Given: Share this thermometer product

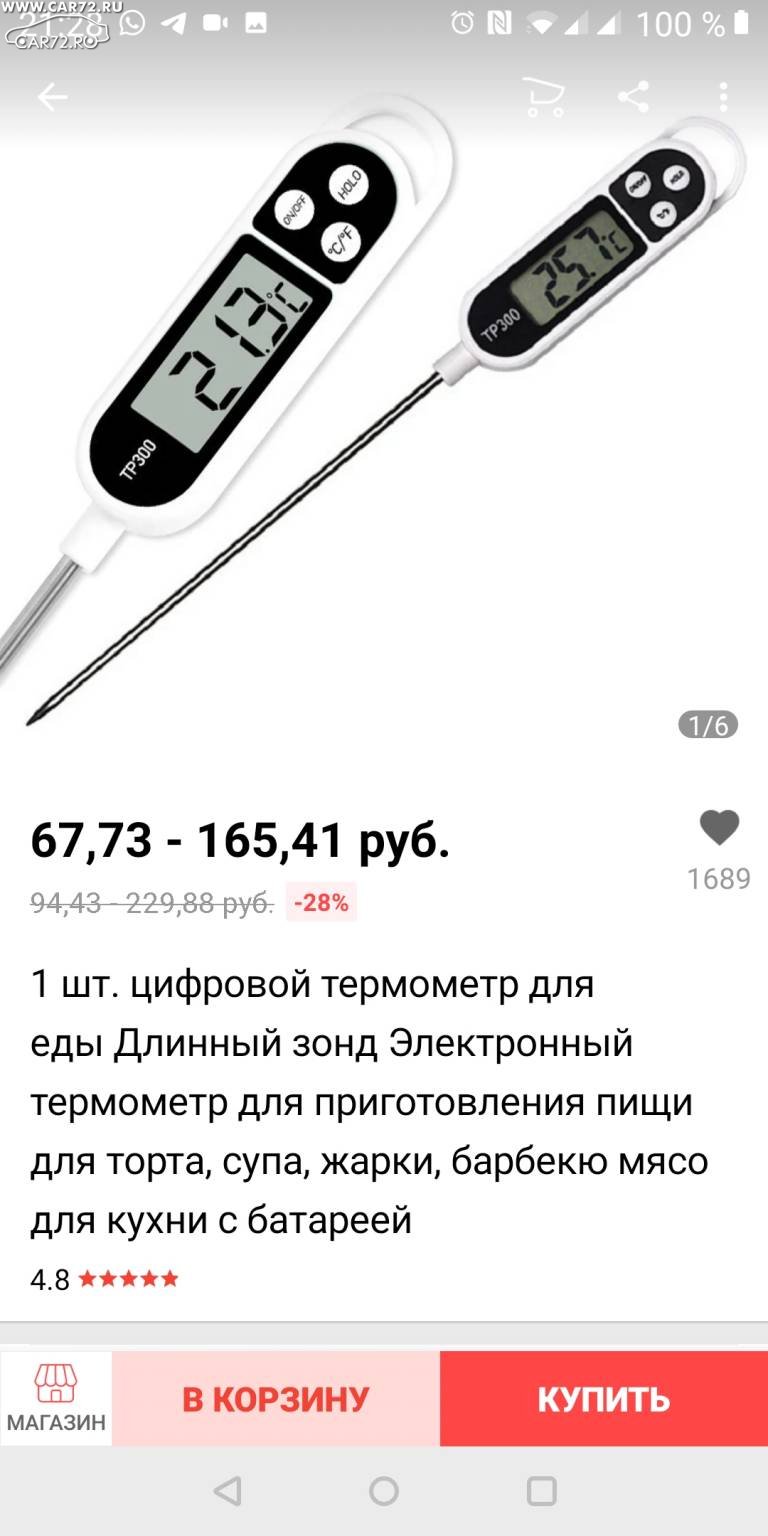Looking at the screenshot, I should [633, 97].
